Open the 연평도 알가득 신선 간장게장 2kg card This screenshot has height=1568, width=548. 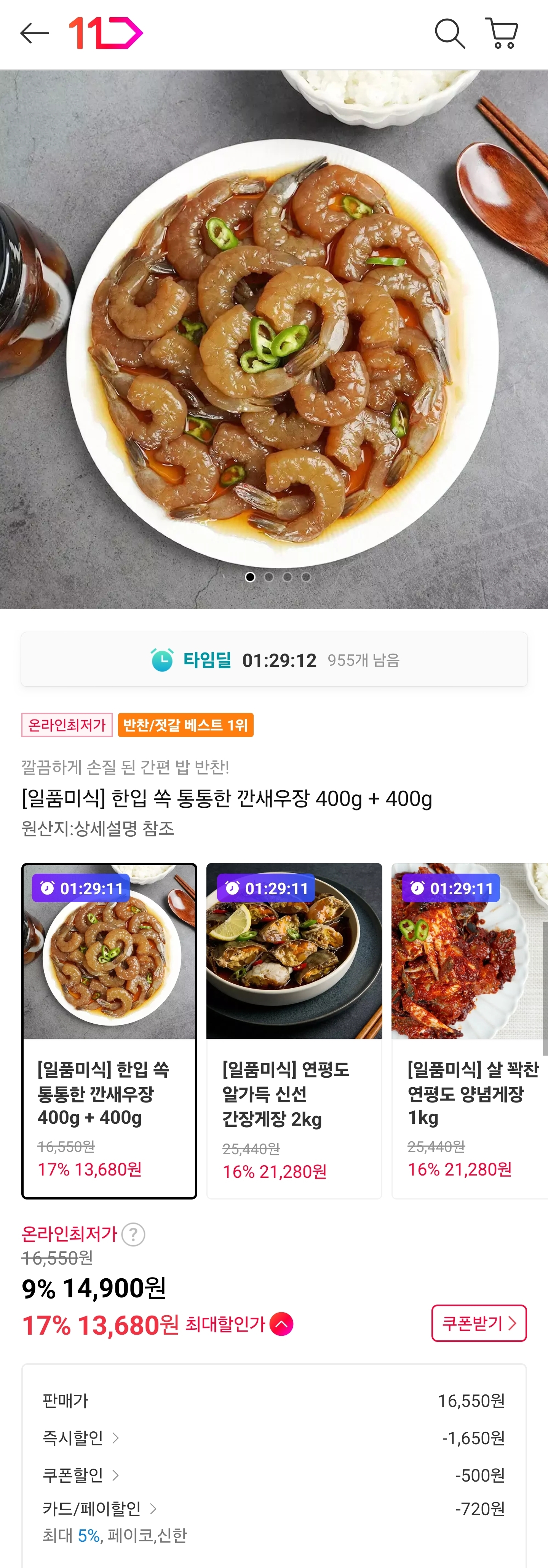tap(294, 1030)
